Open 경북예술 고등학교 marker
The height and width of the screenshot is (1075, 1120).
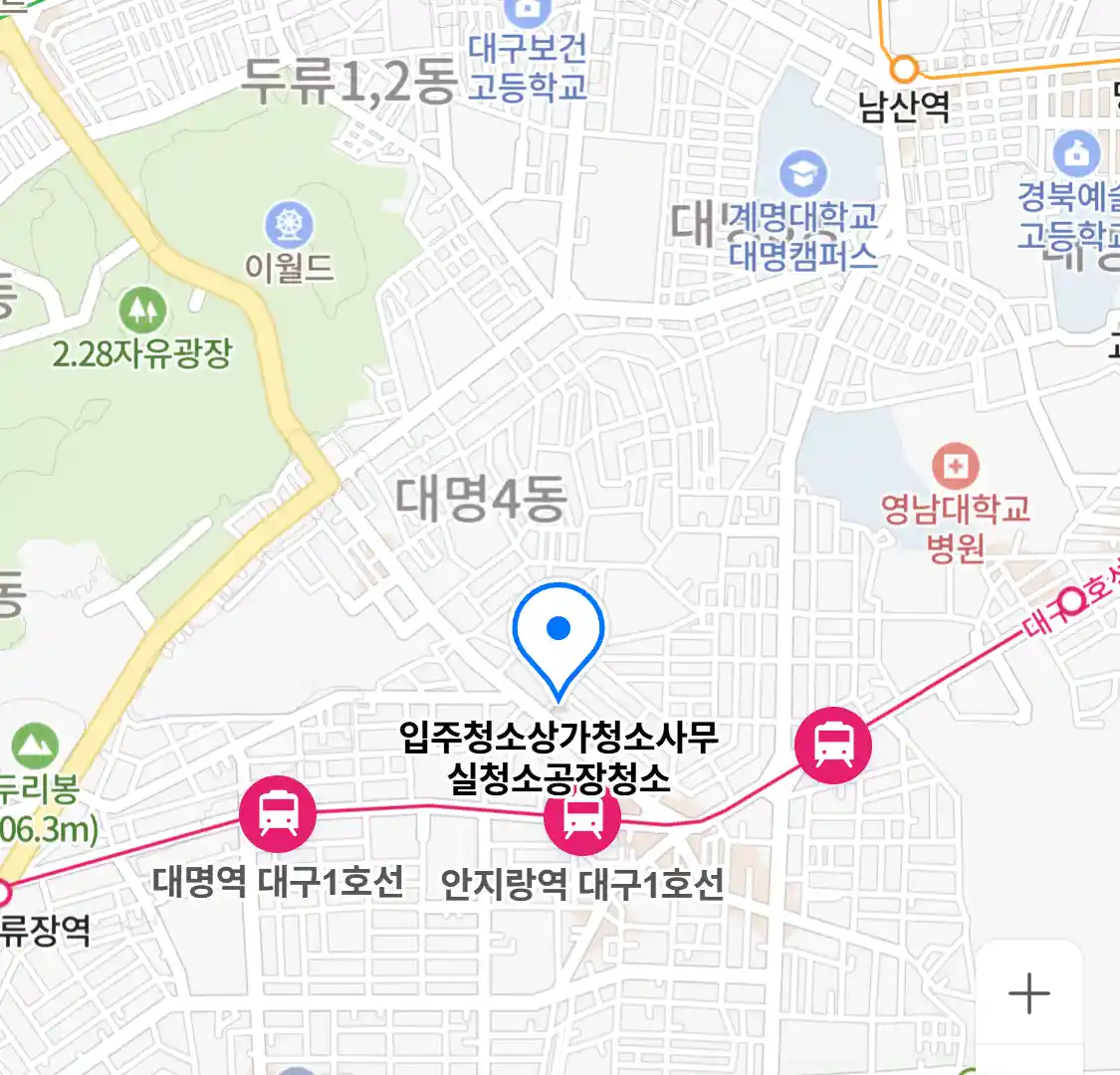(x=1076, y=154)
